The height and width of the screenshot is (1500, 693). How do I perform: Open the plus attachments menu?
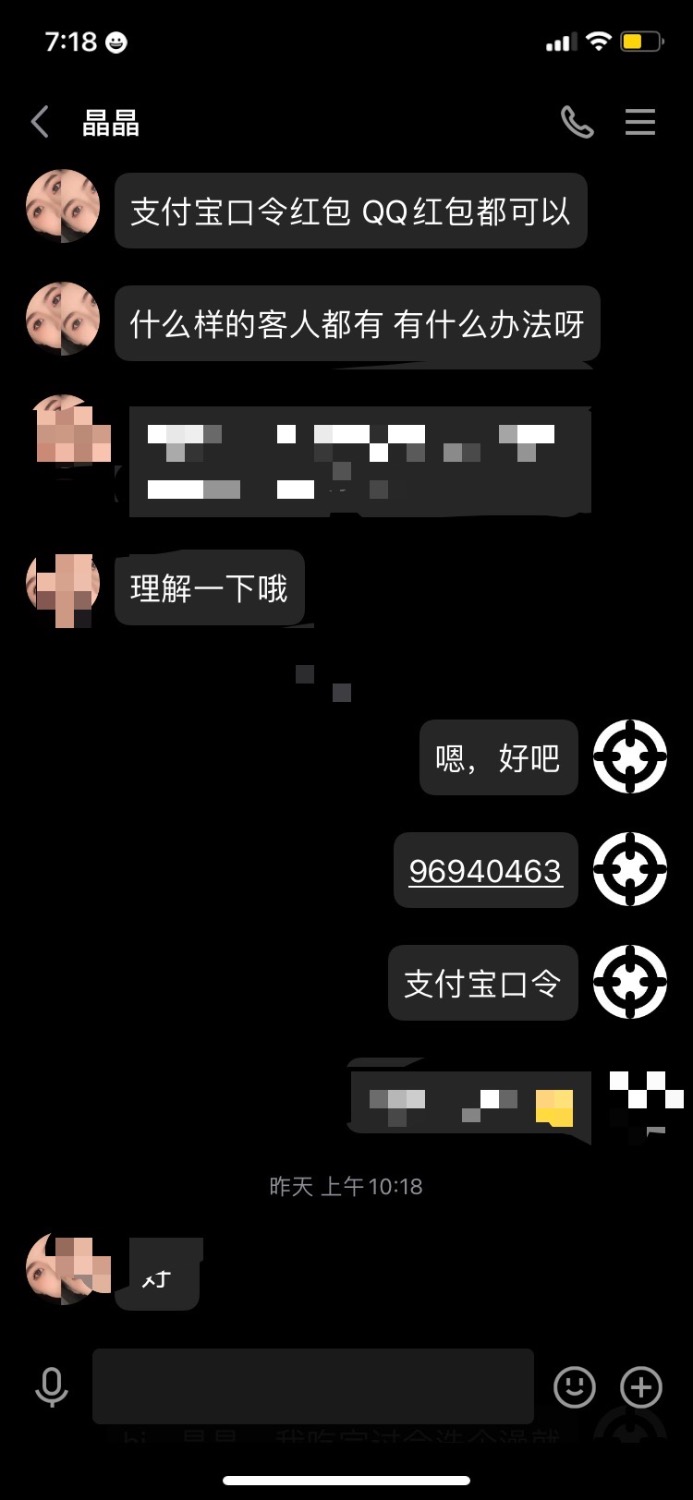(641, 1386)
